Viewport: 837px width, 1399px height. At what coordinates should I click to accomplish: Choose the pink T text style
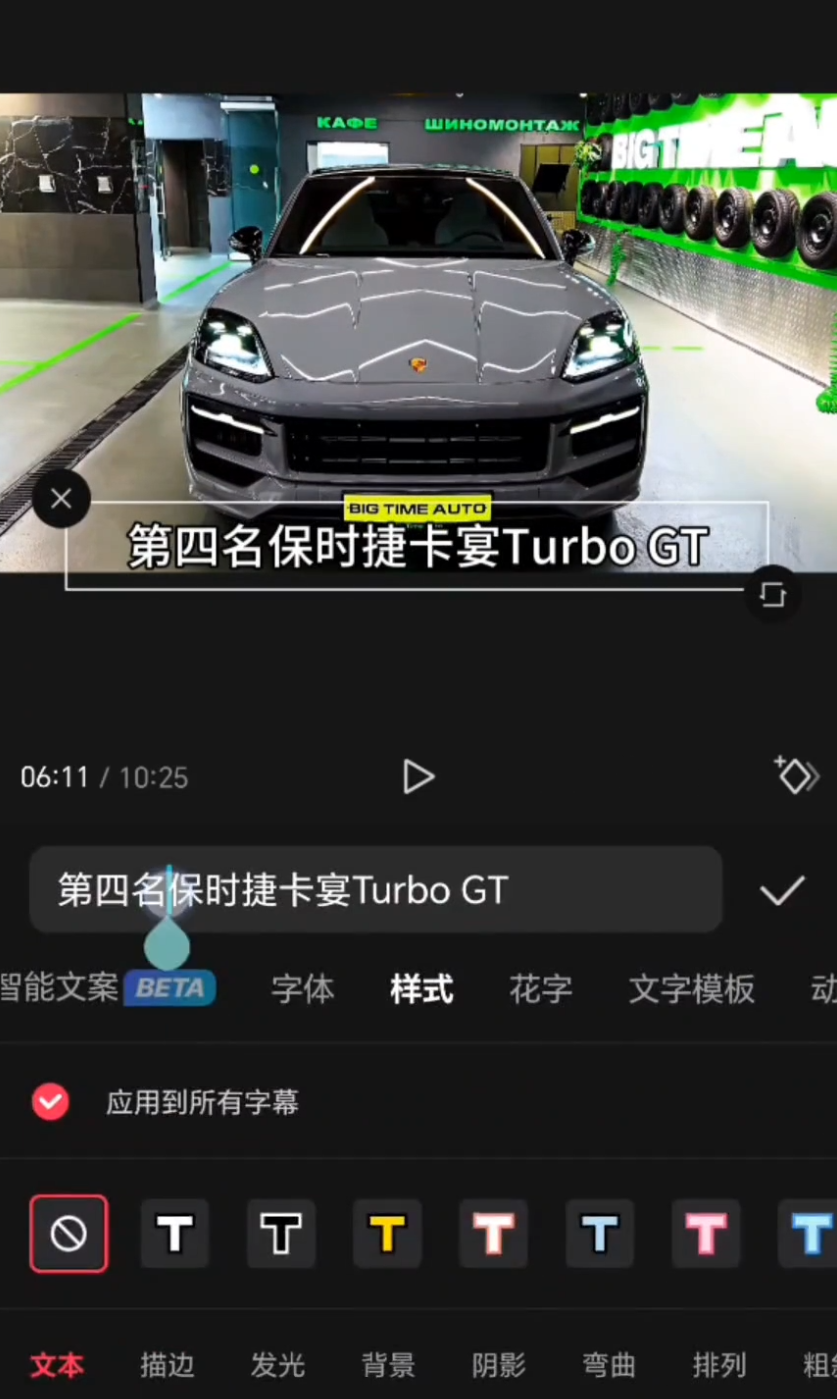click(706, 1234)
